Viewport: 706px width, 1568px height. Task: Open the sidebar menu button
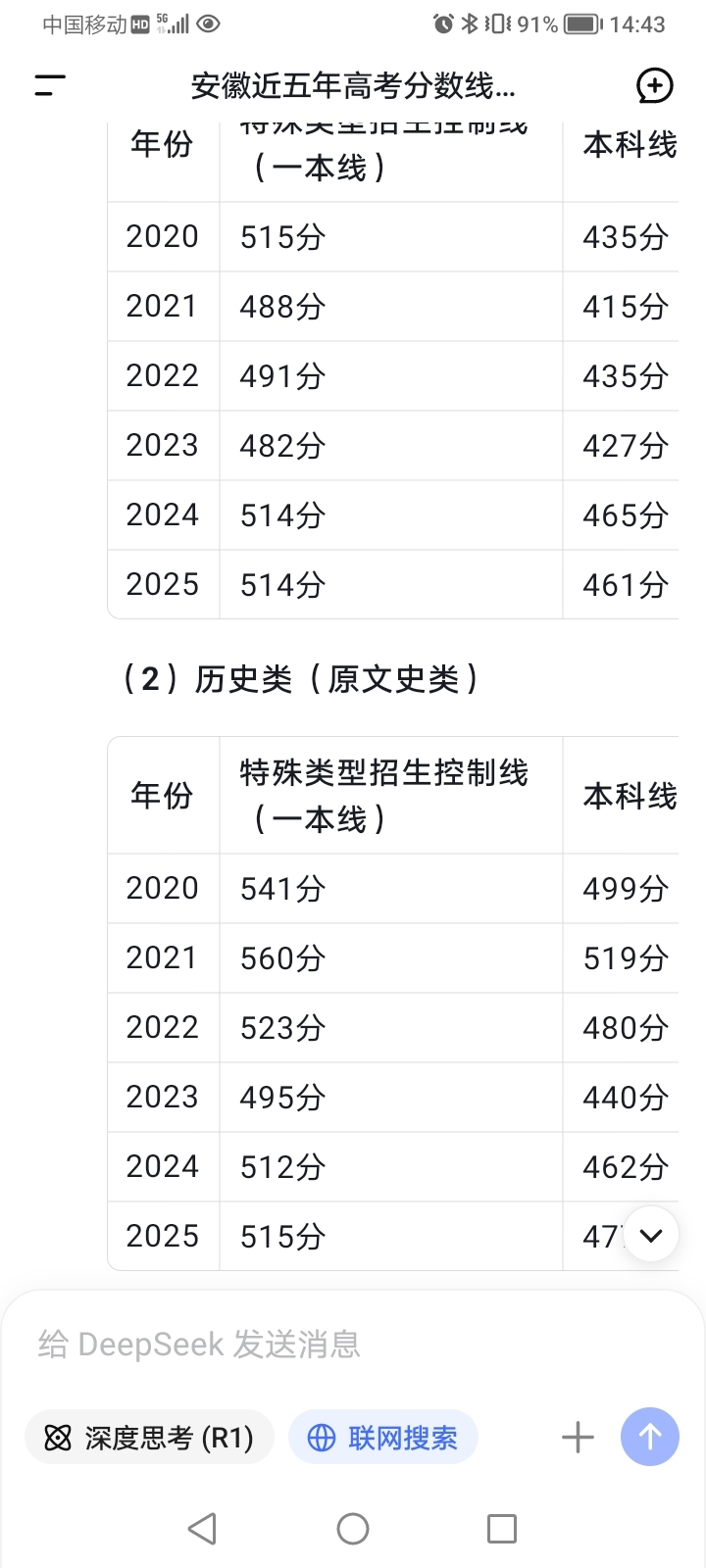coord(50,86)
